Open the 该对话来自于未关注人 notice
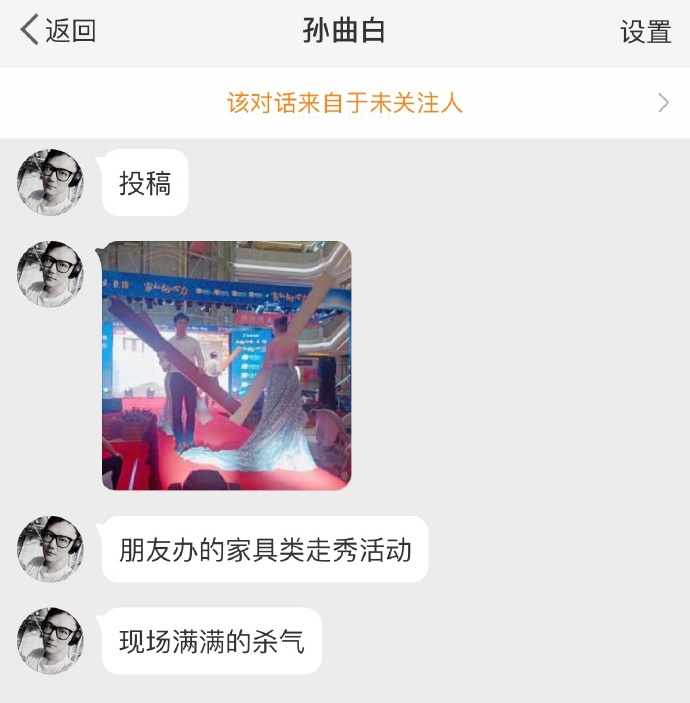 pos(345,103)
